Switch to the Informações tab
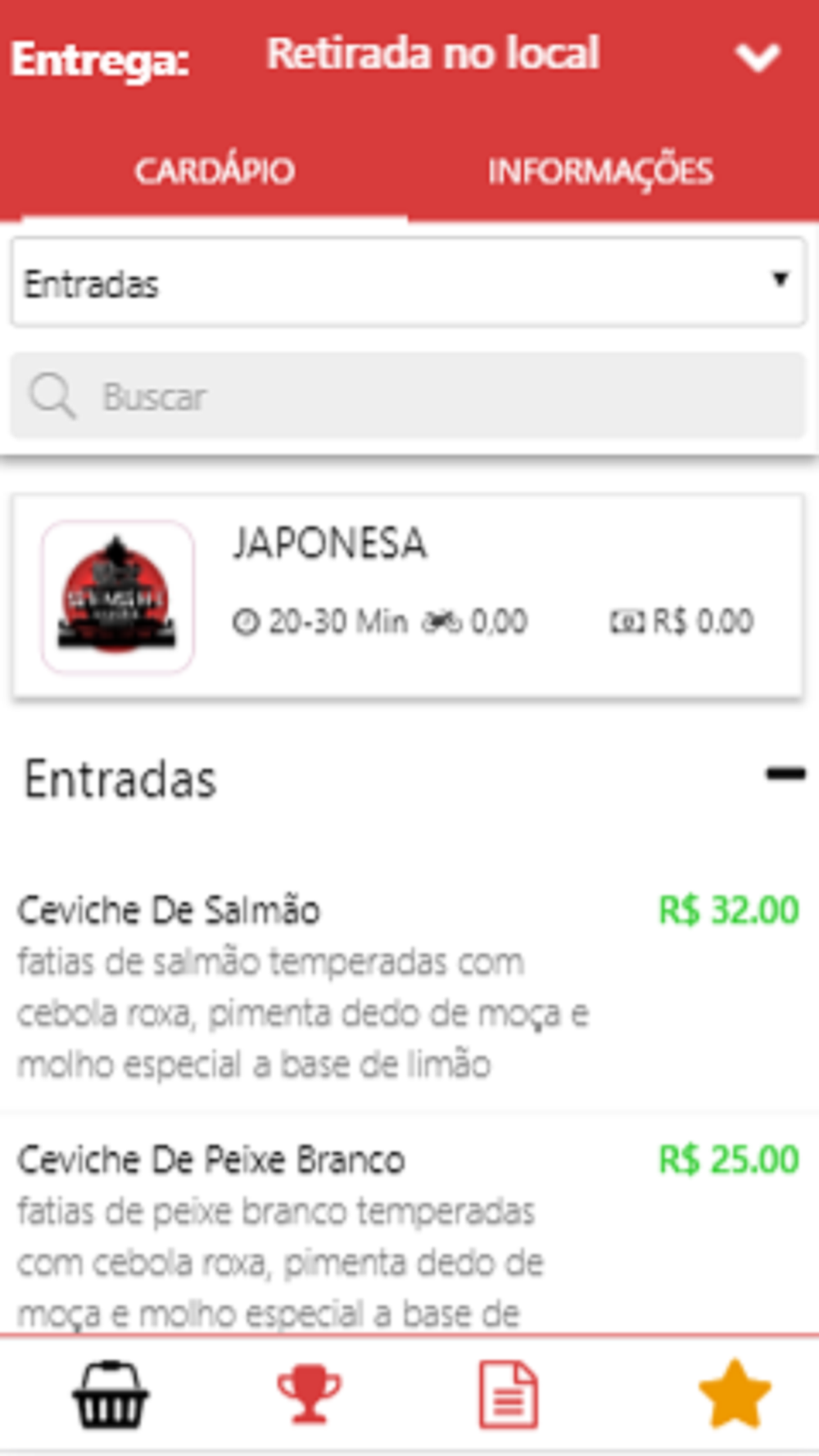The height and width of the screenshot is (1456, 819). (x=600, y=171)
